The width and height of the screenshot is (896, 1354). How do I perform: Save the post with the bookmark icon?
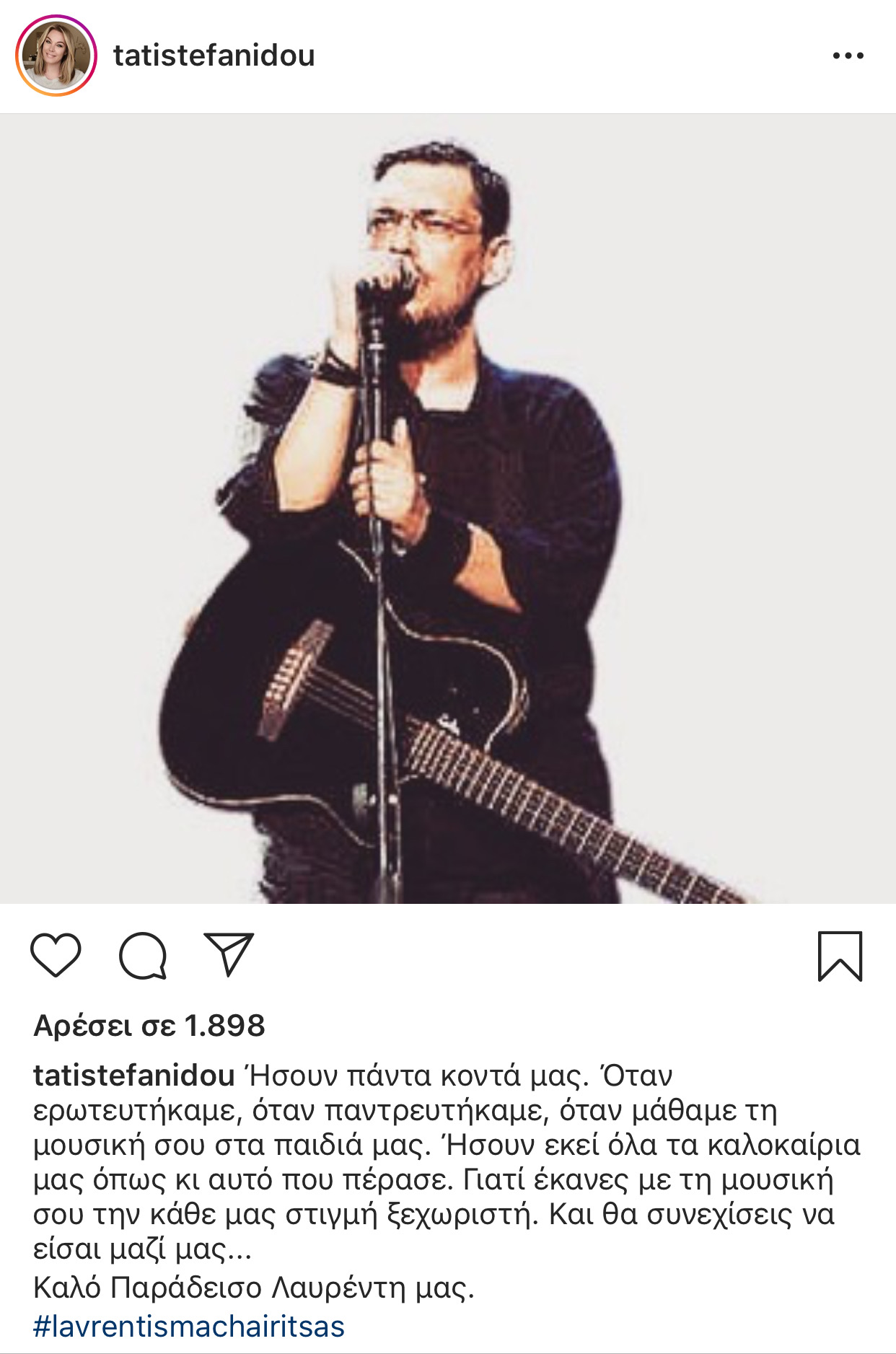click(x=840, y=956)
